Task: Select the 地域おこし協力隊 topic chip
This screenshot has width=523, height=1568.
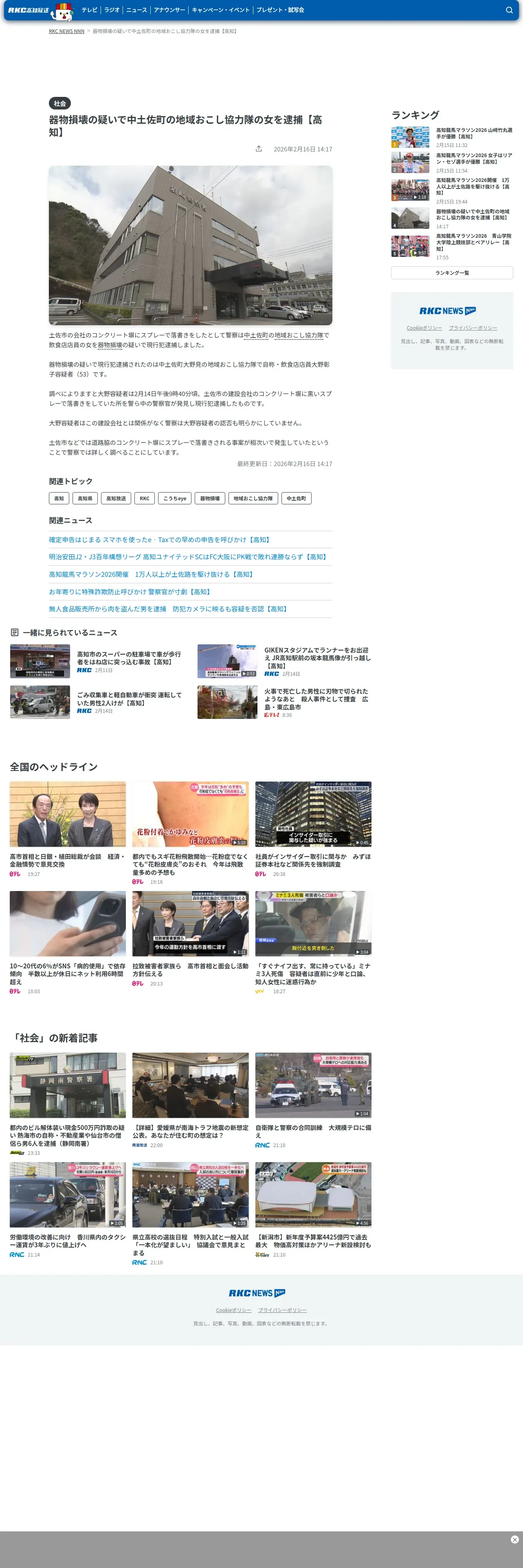Action: (253, 499)
